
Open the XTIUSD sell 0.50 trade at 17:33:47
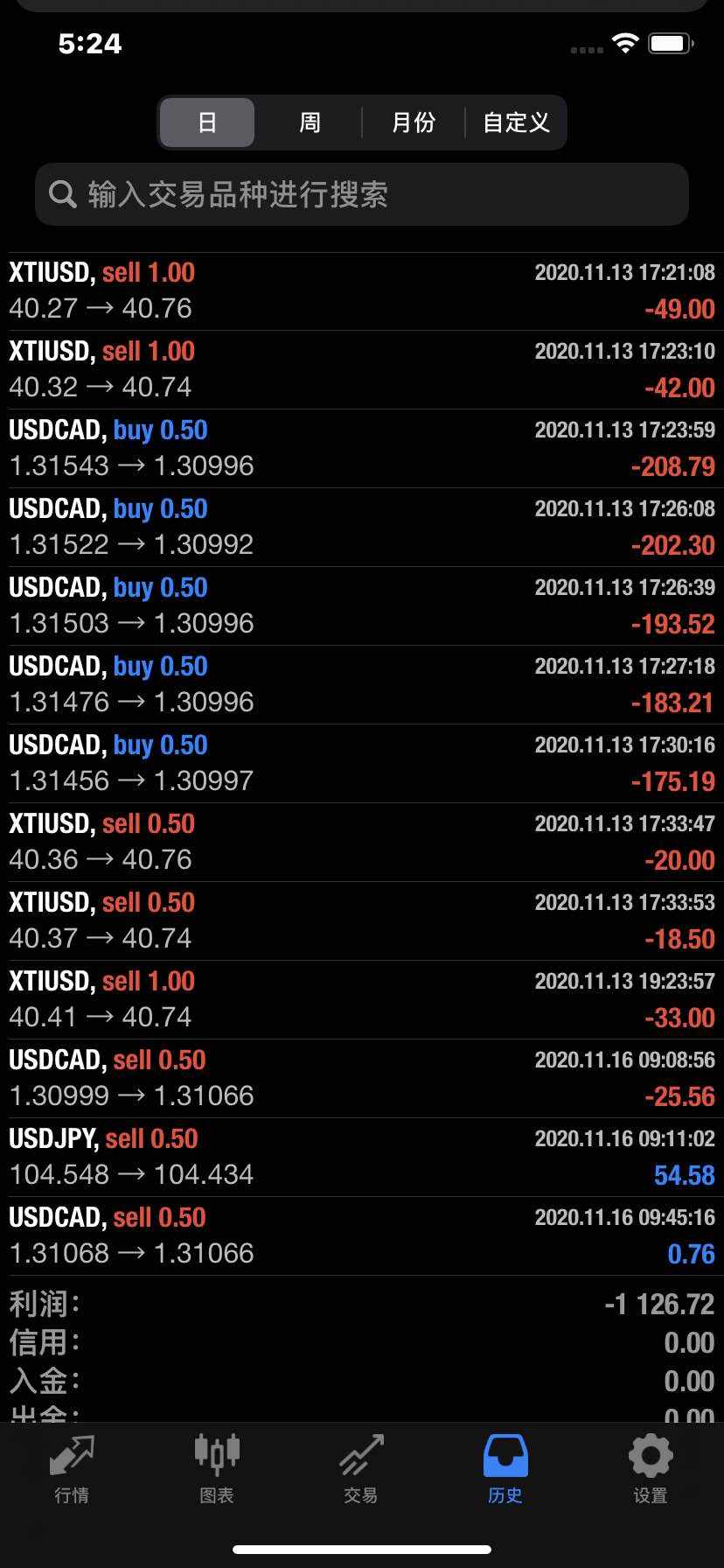362,842
